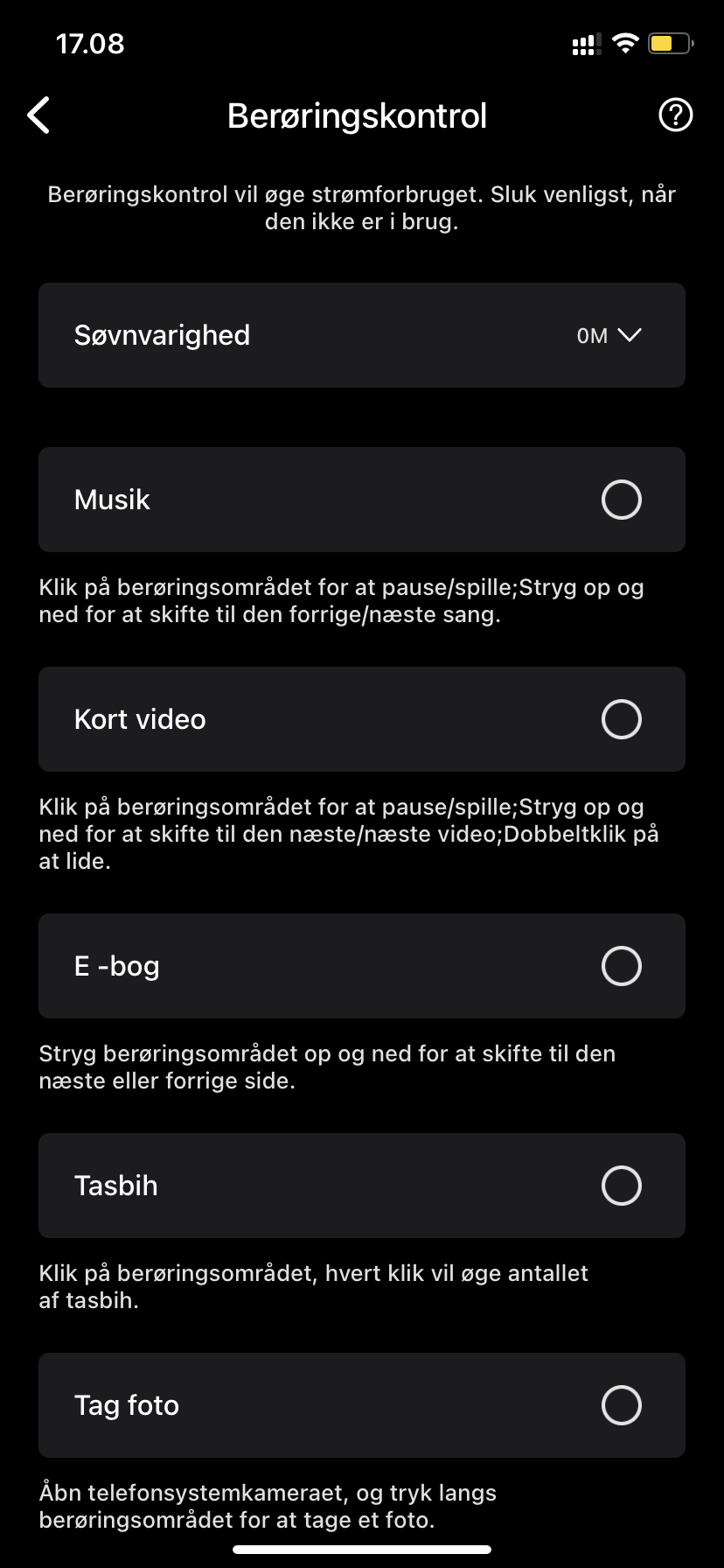Open the help question mark icon

(675, 115)
